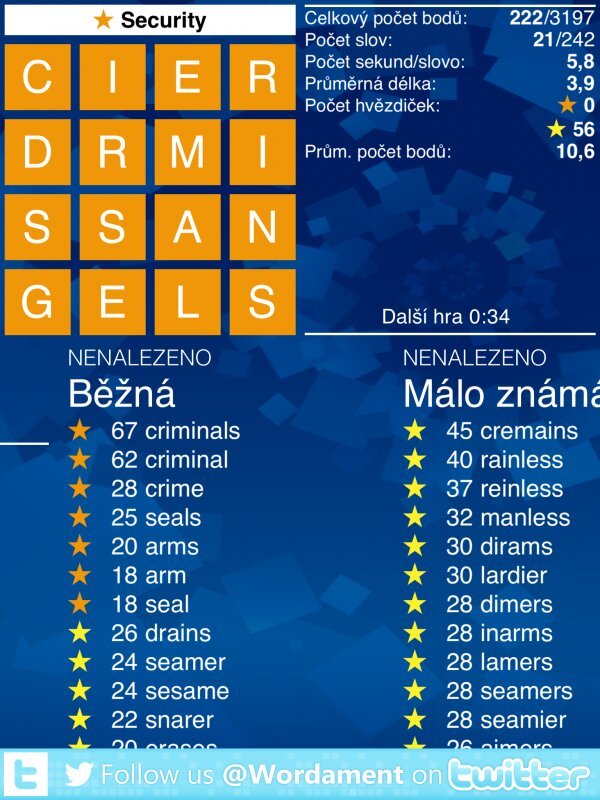Select the word criminals in the Běžná list
The height and width of the screenshot is (800, 600).
point(192,431)
